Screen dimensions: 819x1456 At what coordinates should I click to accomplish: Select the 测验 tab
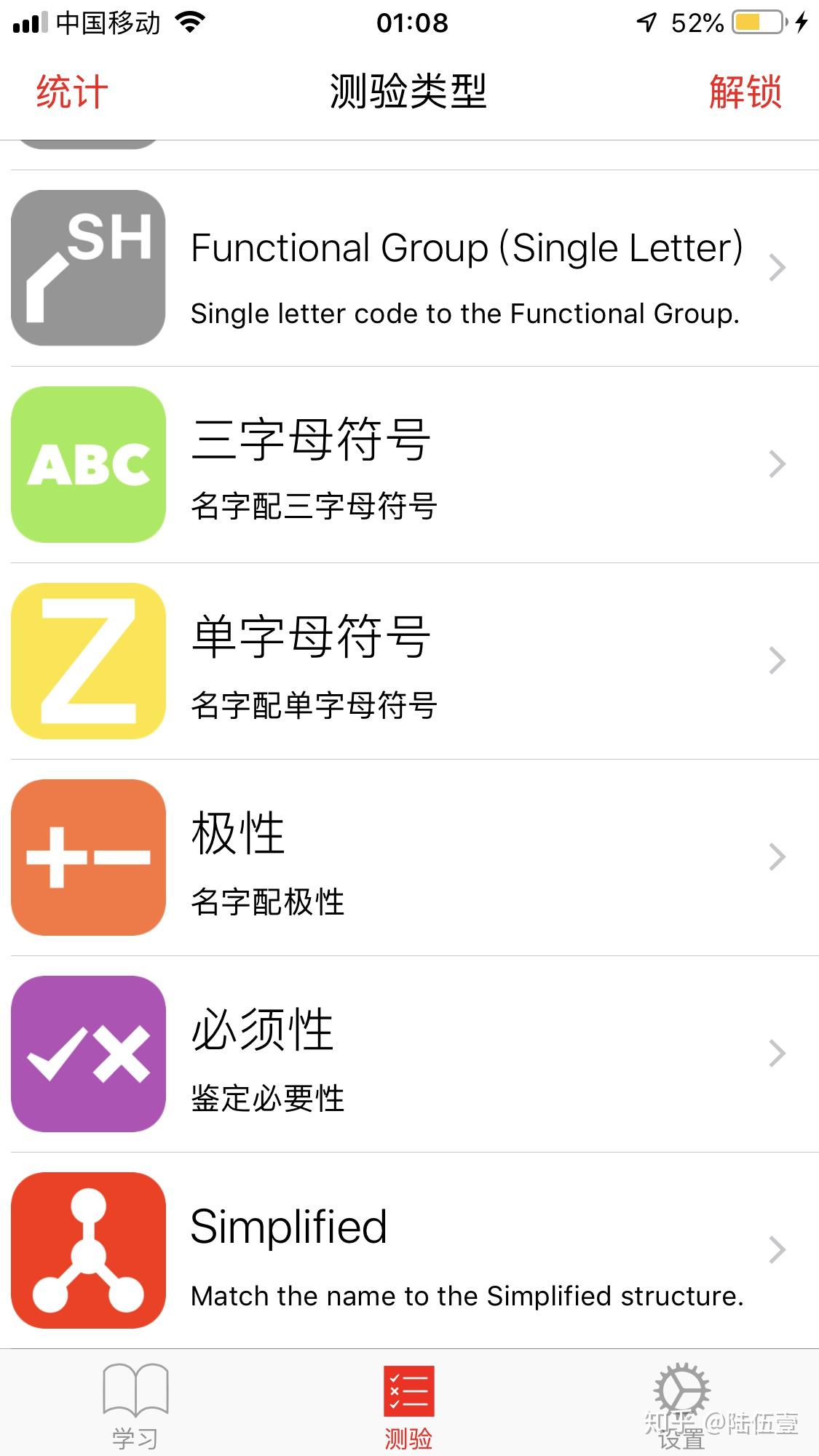click(x=408, y=1405)
